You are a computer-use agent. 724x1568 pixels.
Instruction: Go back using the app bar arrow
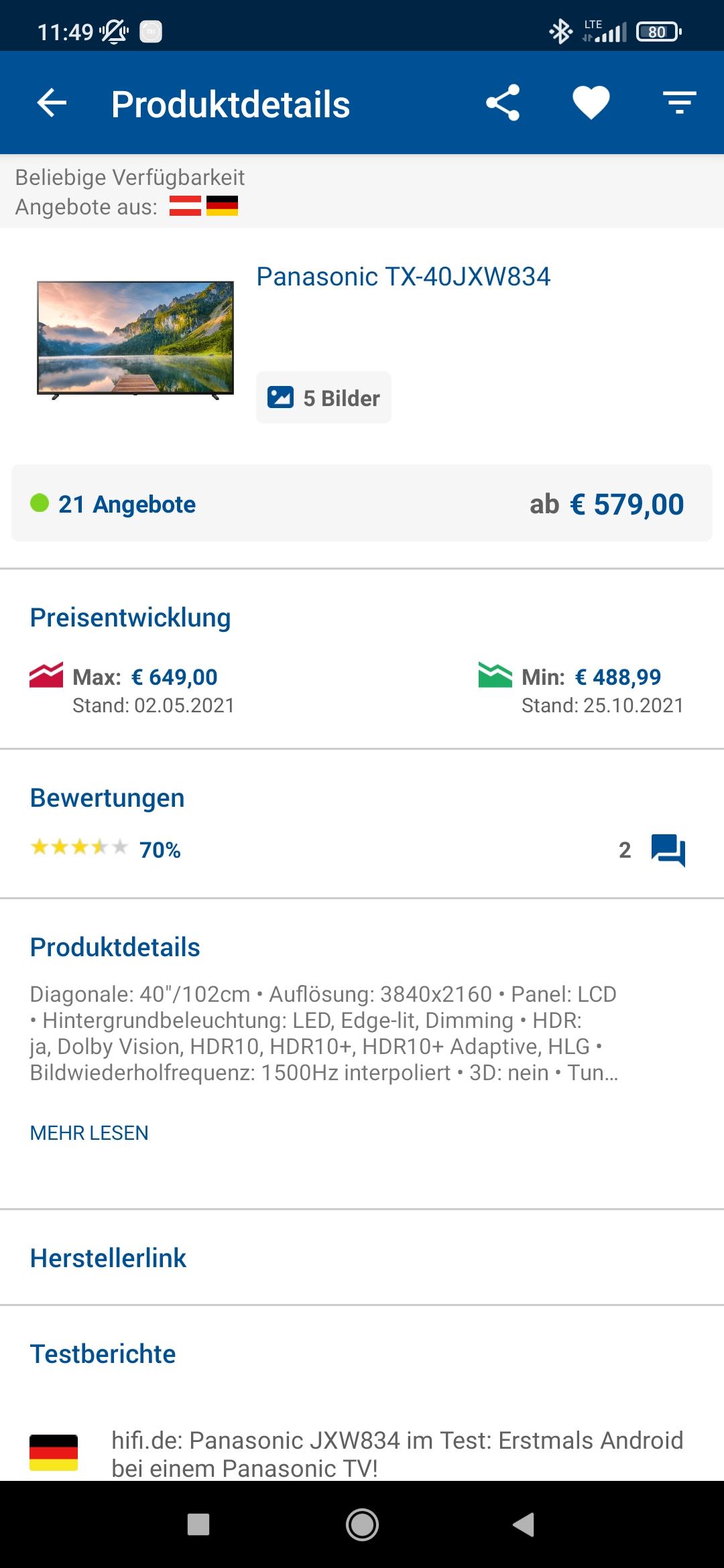(x=52, y=103)
